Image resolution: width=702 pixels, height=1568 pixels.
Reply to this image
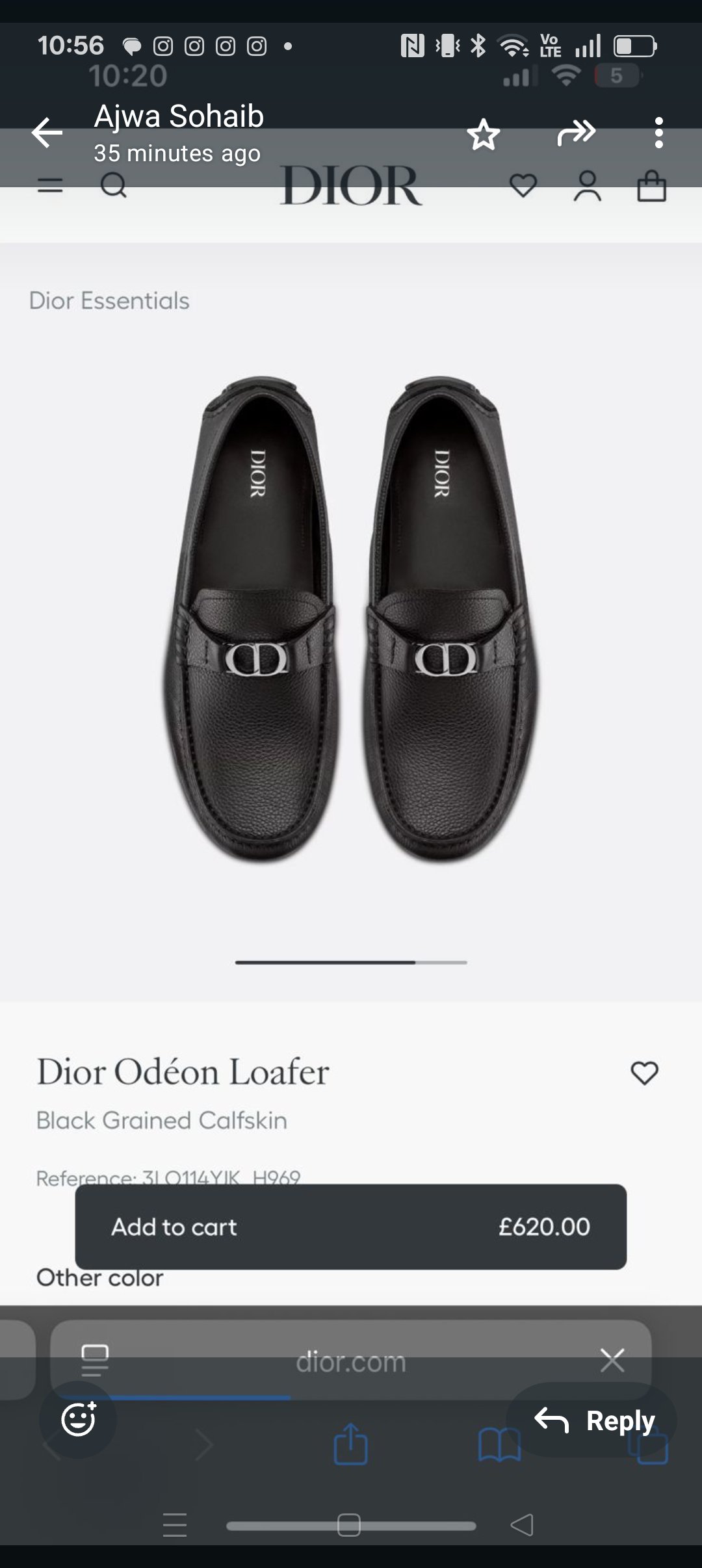pyautogui.click(x=594, y=1421)
